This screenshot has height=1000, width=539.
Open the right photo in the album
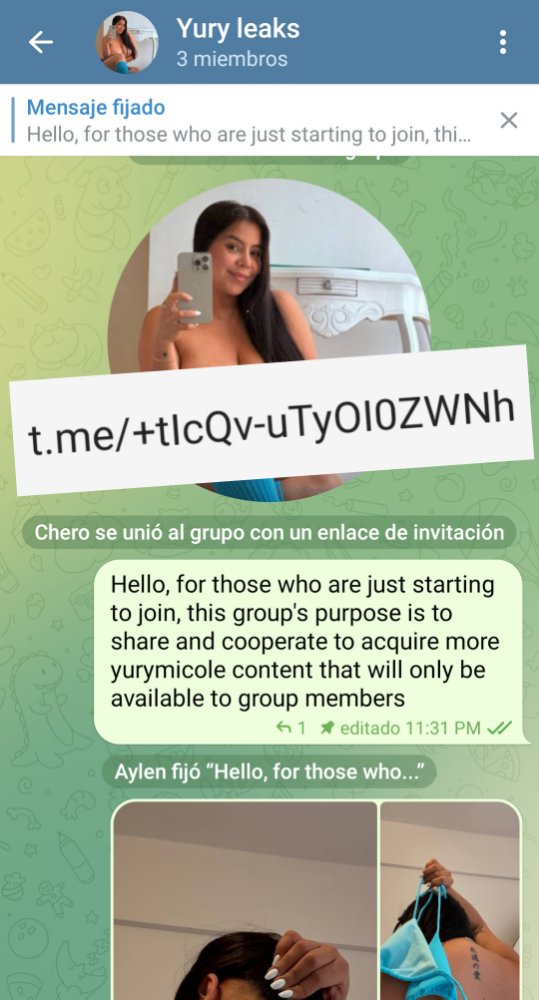point(450,901)
